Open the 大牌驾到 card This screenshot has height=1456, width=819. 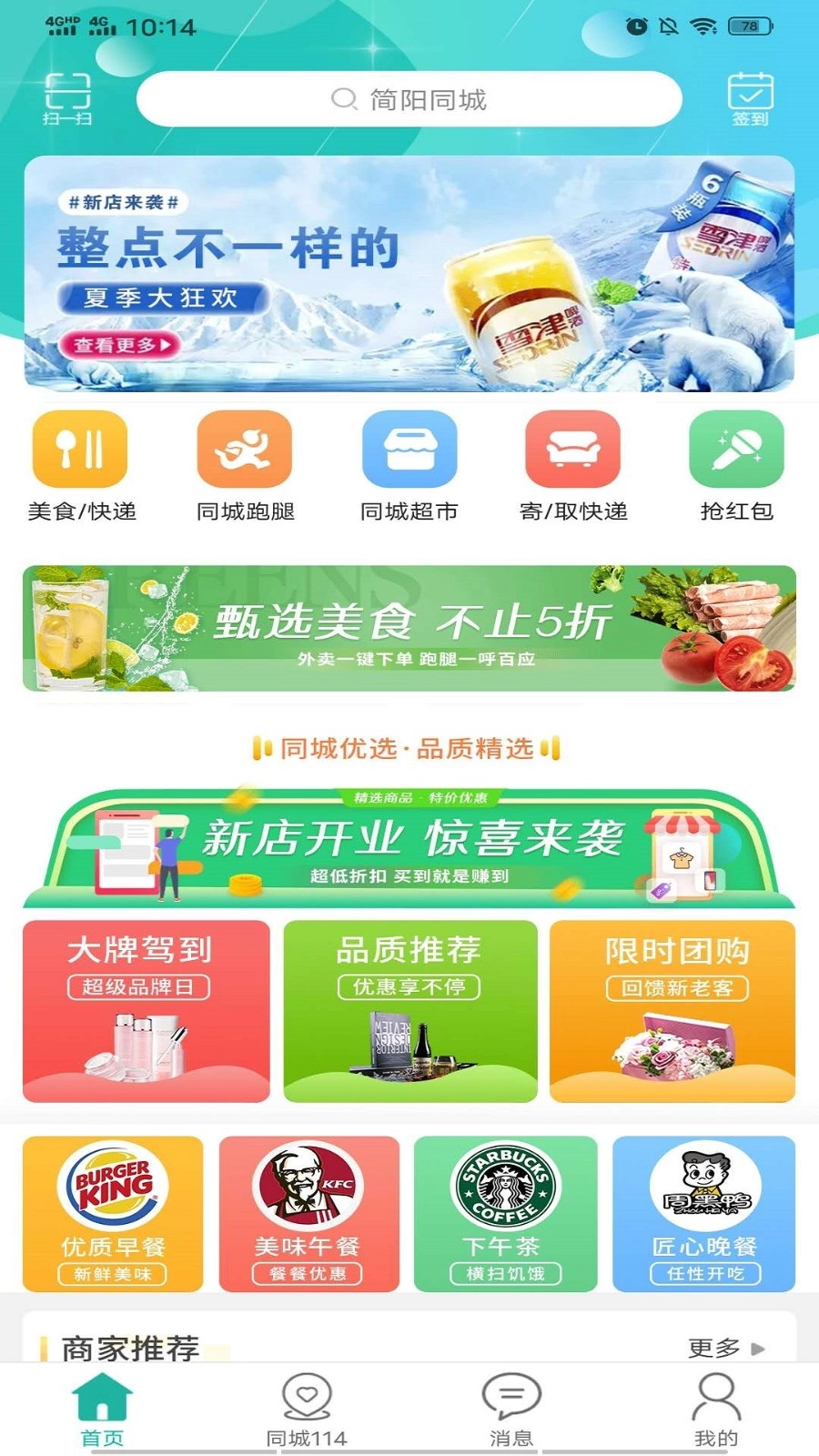point(147,1011)
